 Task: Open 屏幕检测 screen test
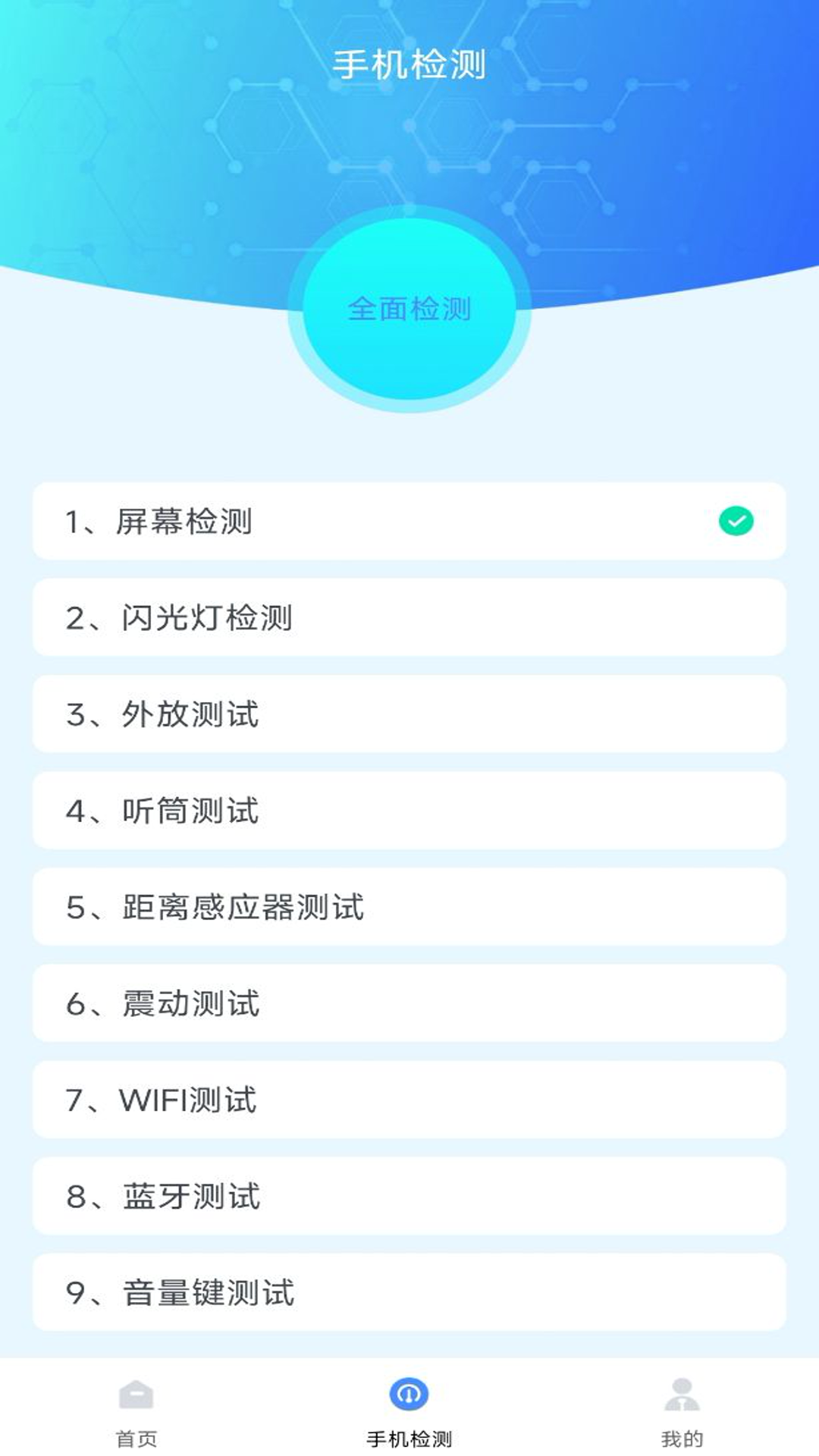(x=409, y=522)
